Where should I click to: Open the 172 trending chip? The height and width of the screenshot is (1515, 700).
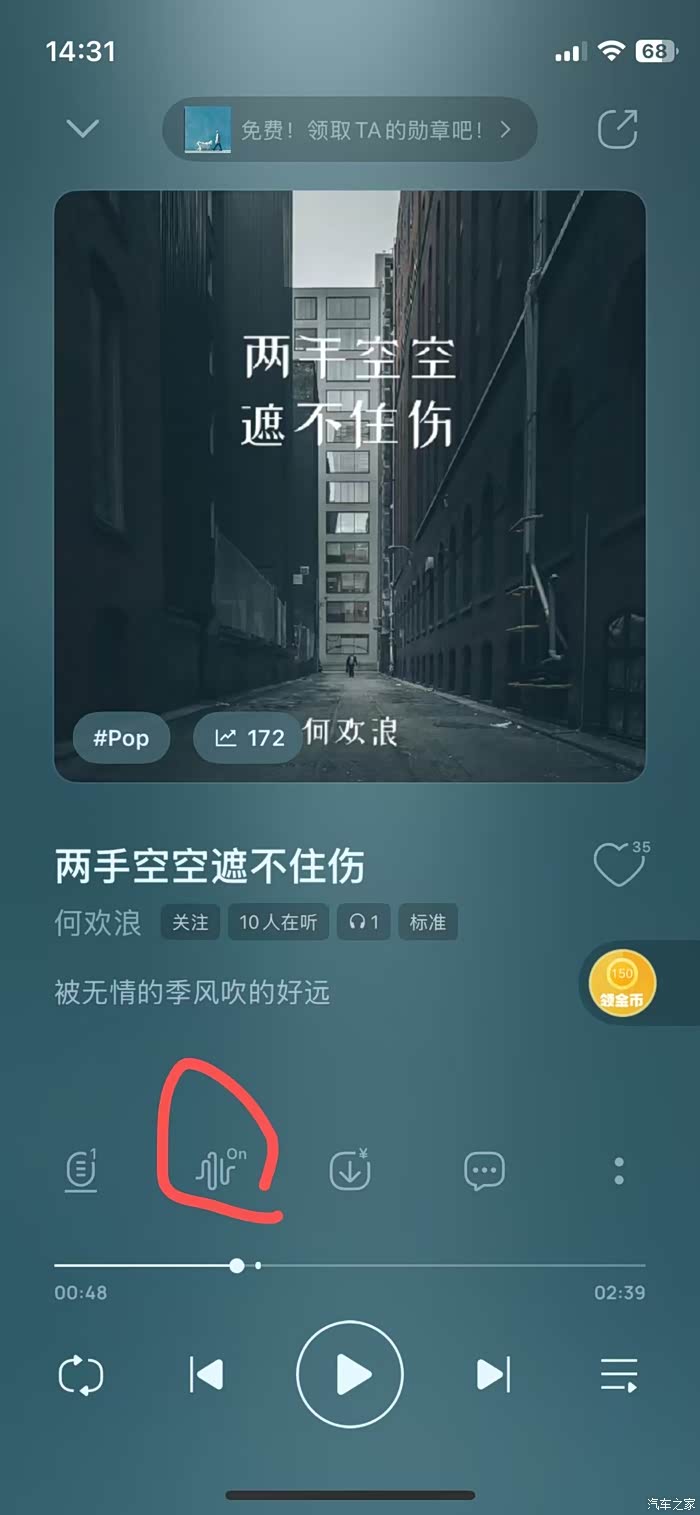(x=250, y=738)
